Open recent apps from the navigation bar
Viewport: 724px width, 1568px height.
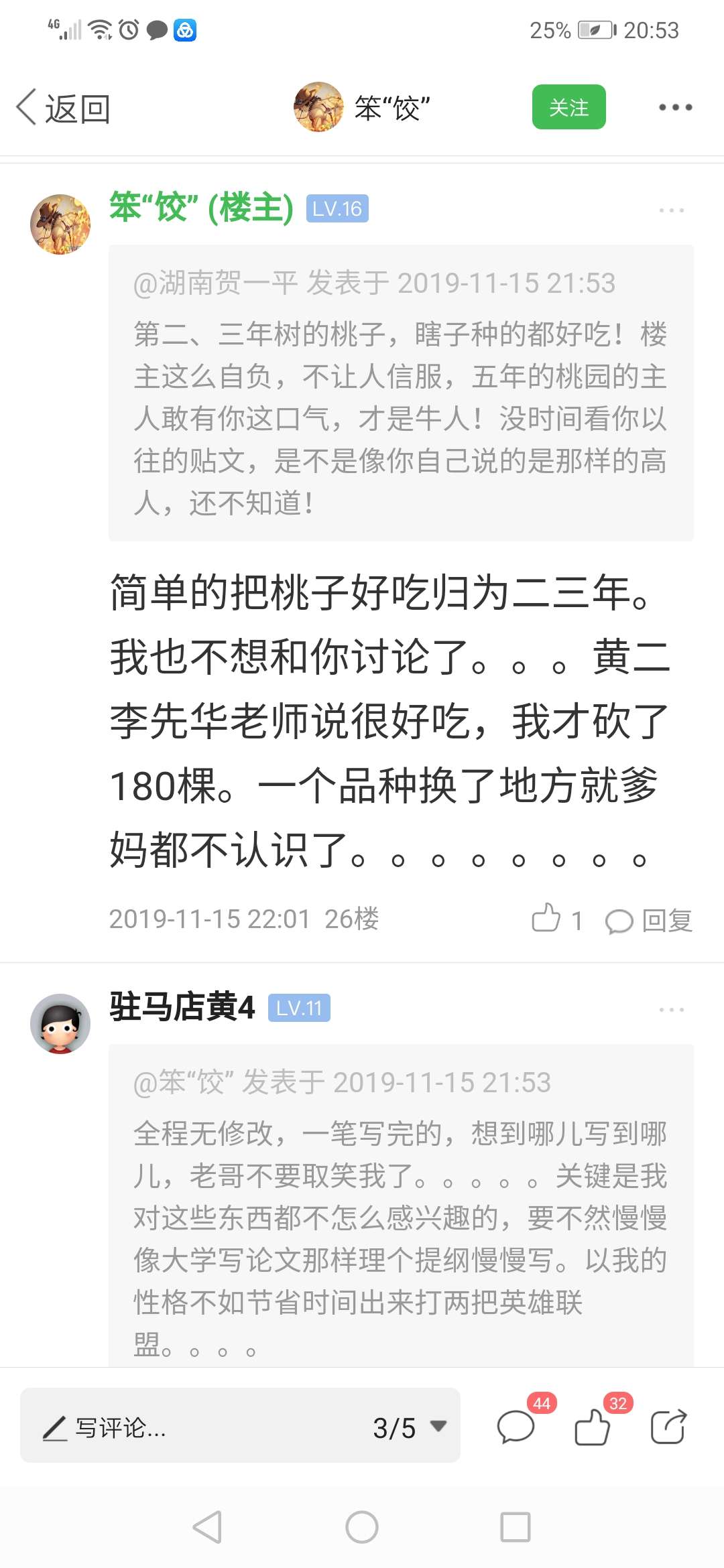516,1528
